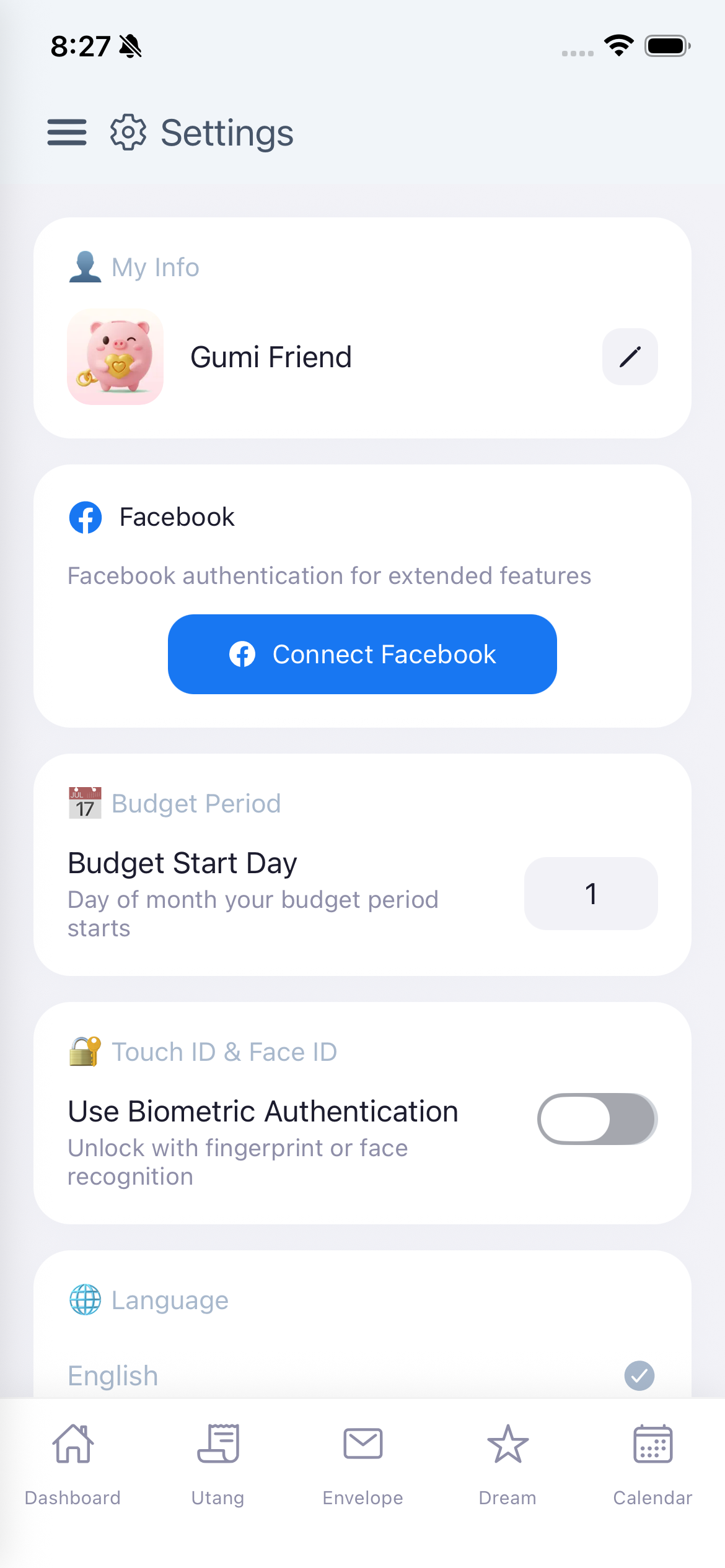The width and height of the screenshot is (725, 1568).
Task: Open the hamburger drawer menu
Action: [67, 133]
